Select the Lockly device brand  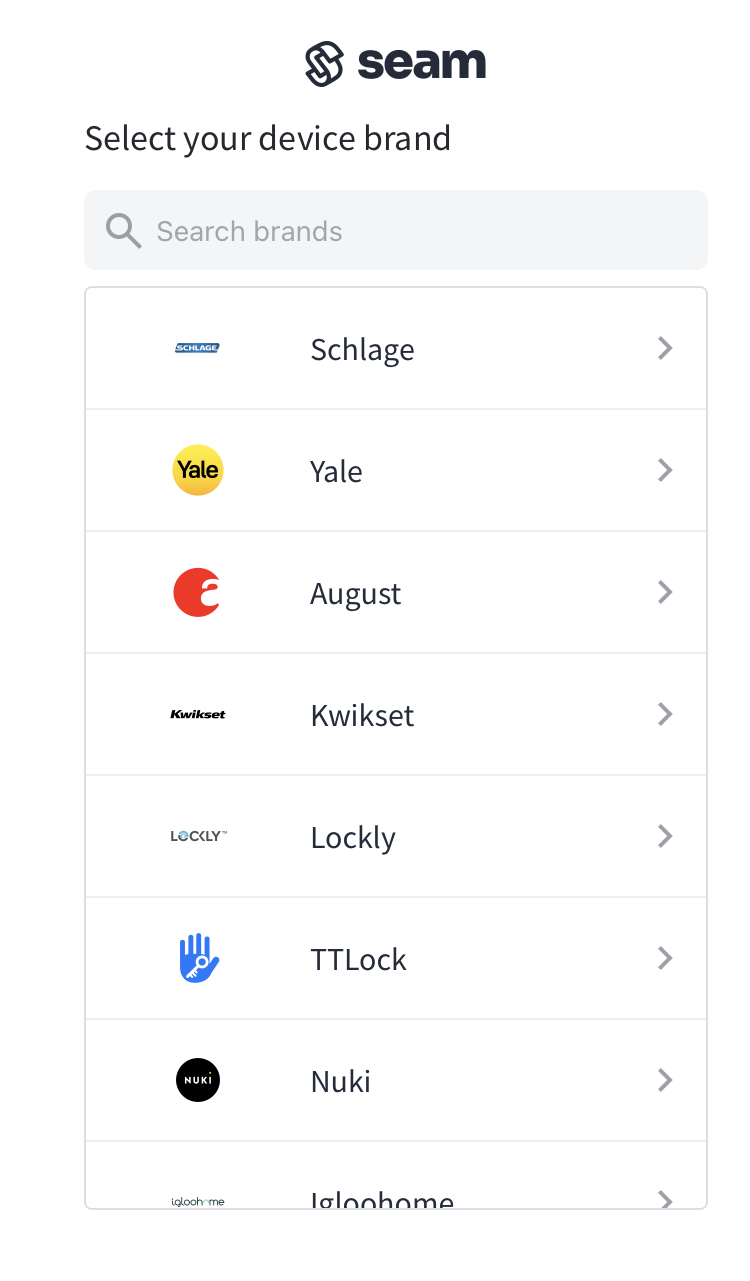tap(395, 836)
